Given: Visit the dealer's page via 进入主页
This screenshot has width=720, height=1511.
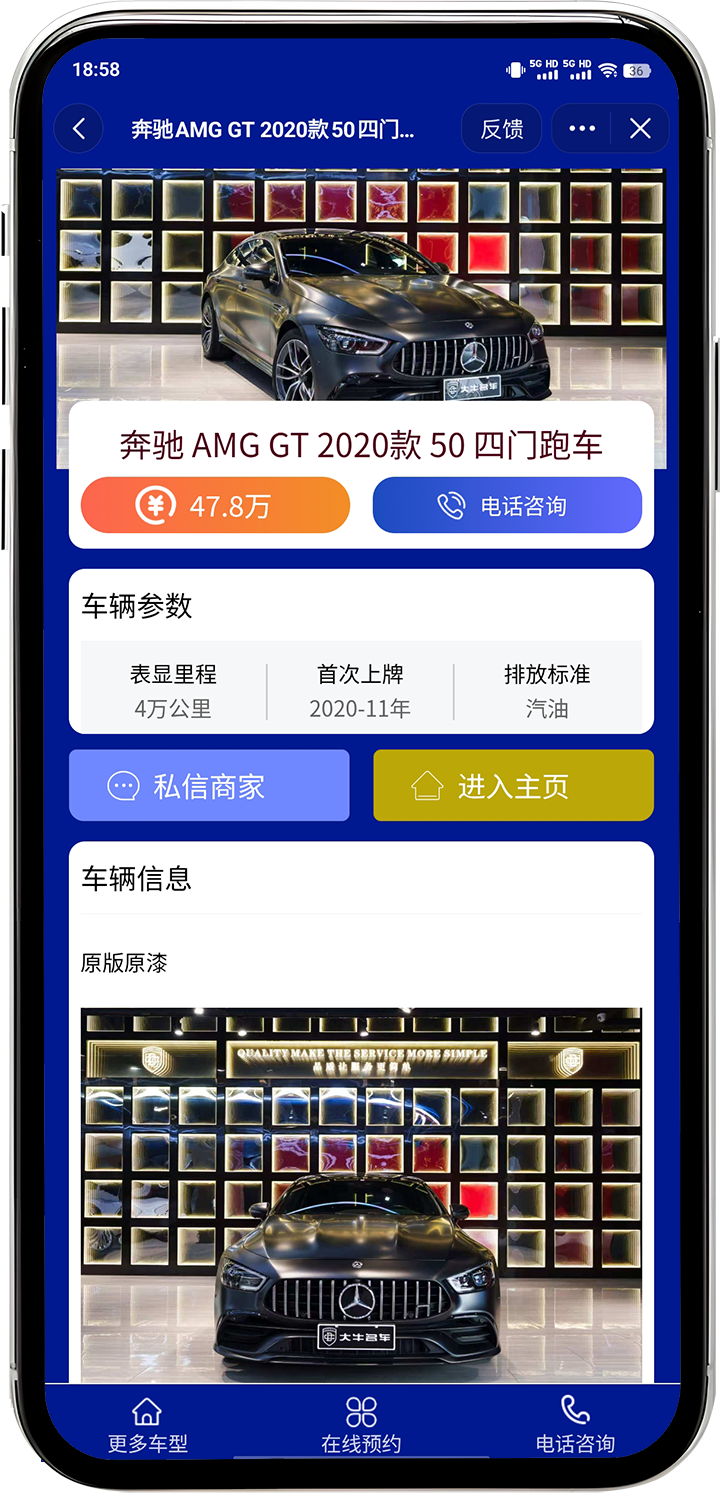Looking at the screenshot, I should click(513, 786).
